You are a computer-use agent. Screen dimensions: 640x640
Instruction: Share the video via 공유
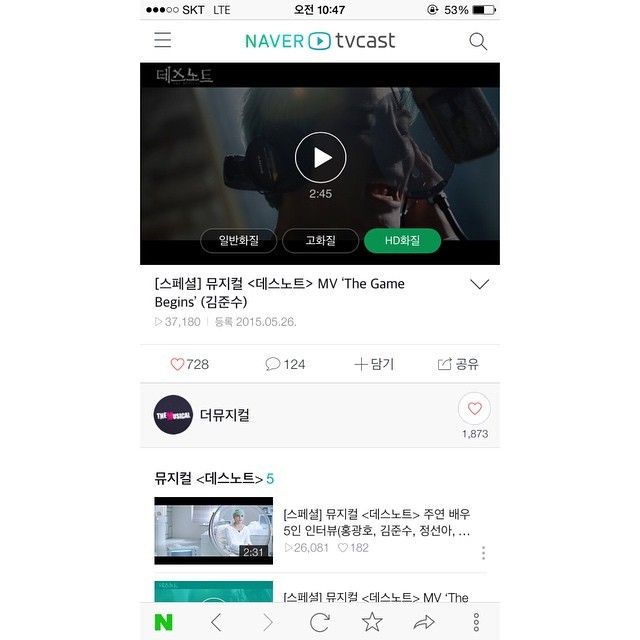click(458, 364)
